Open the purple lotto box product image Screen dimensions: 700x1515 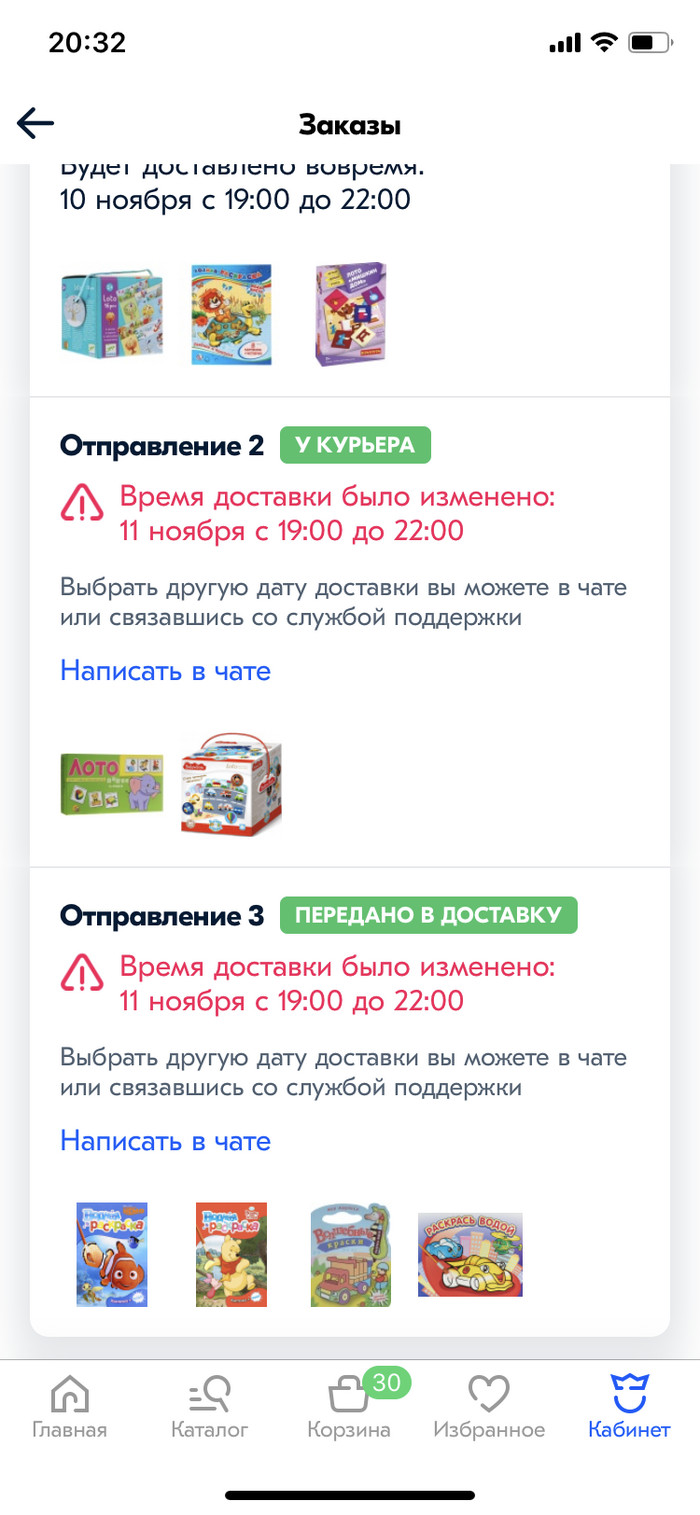[x=351, y=314]
